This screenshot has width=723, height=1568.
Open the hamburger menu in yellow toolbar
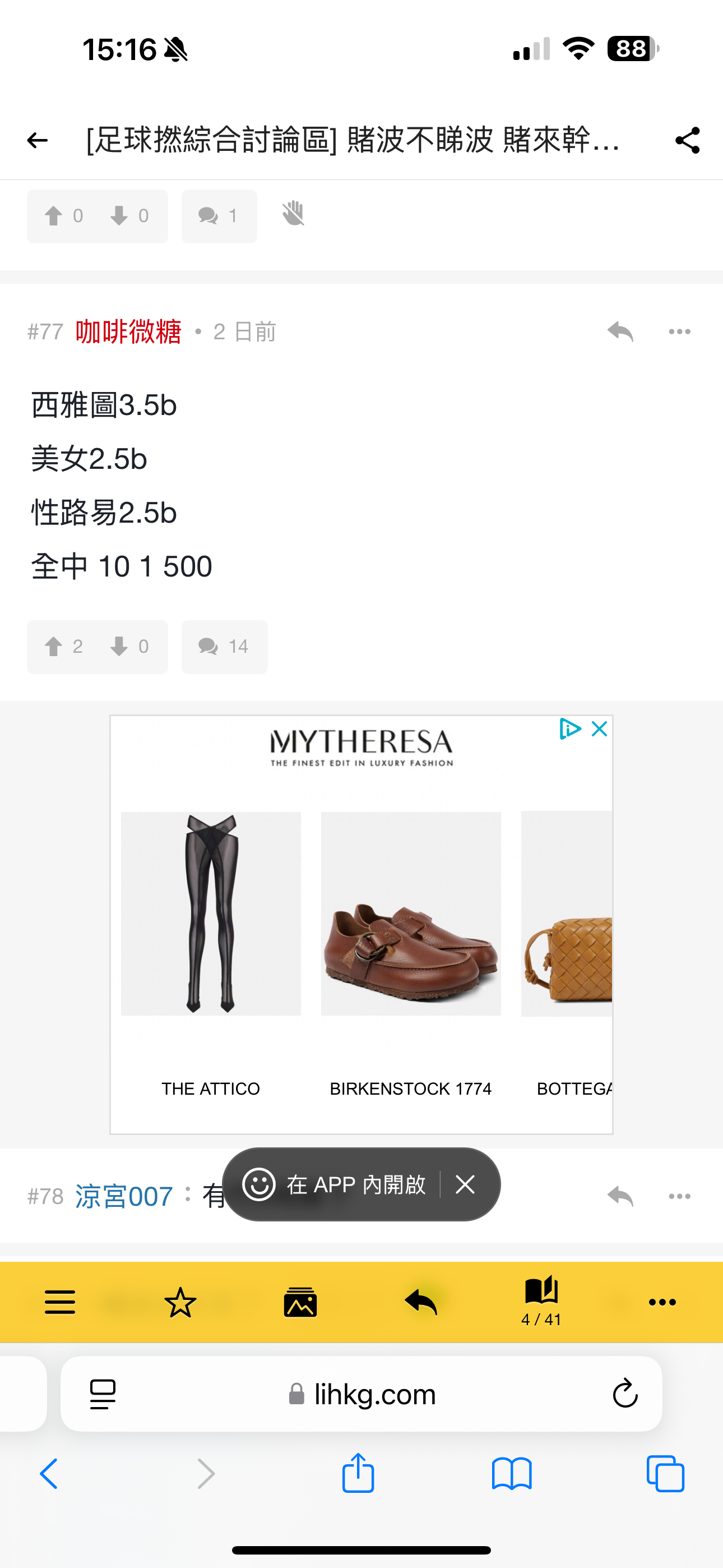[59, 1302]
